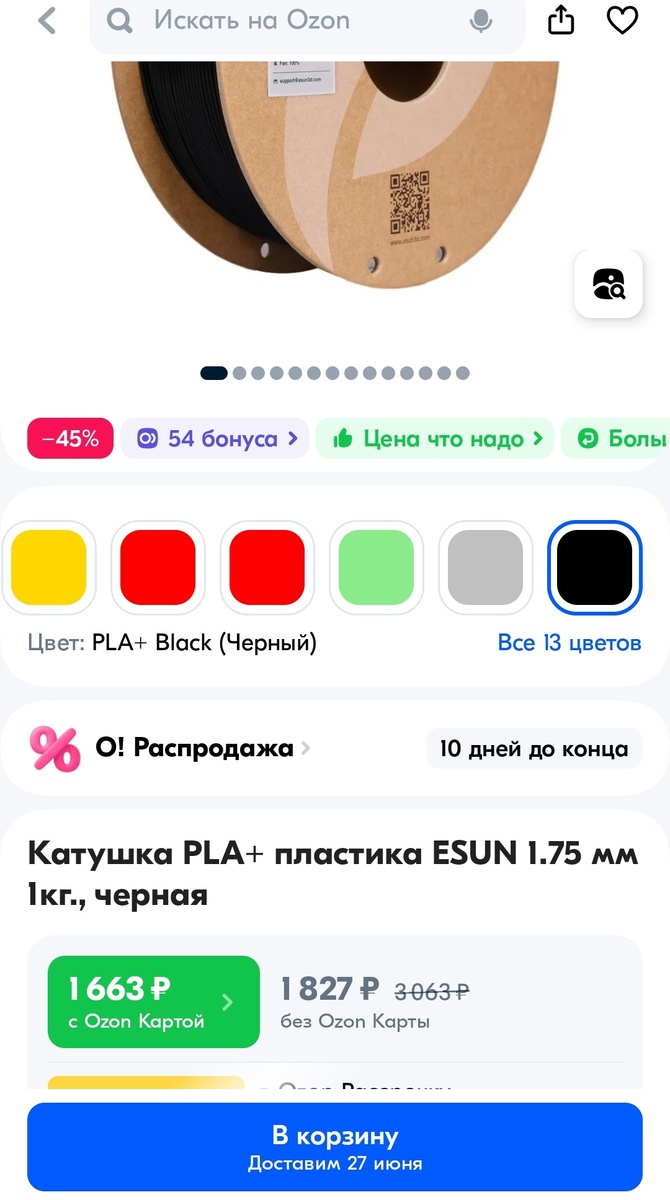
Task: Select the yellow color swatch
Action: click(x=48, y=567)
